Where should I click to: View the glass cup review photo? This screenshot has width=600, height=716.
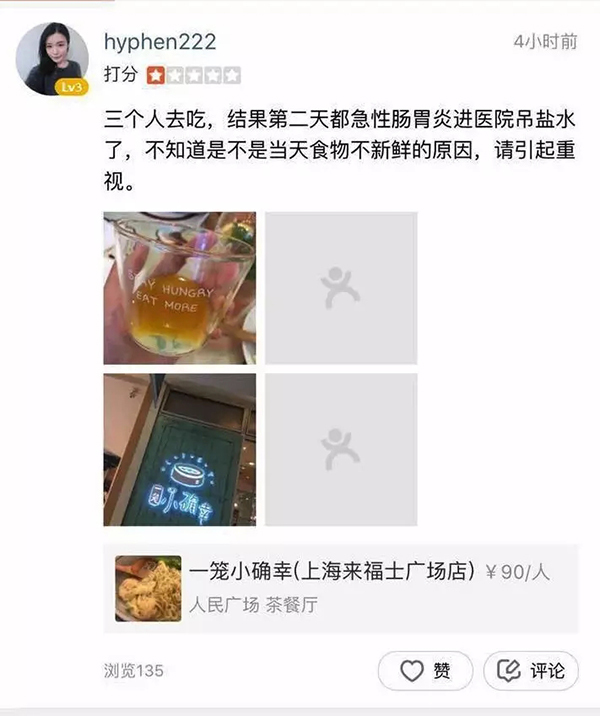180,288
